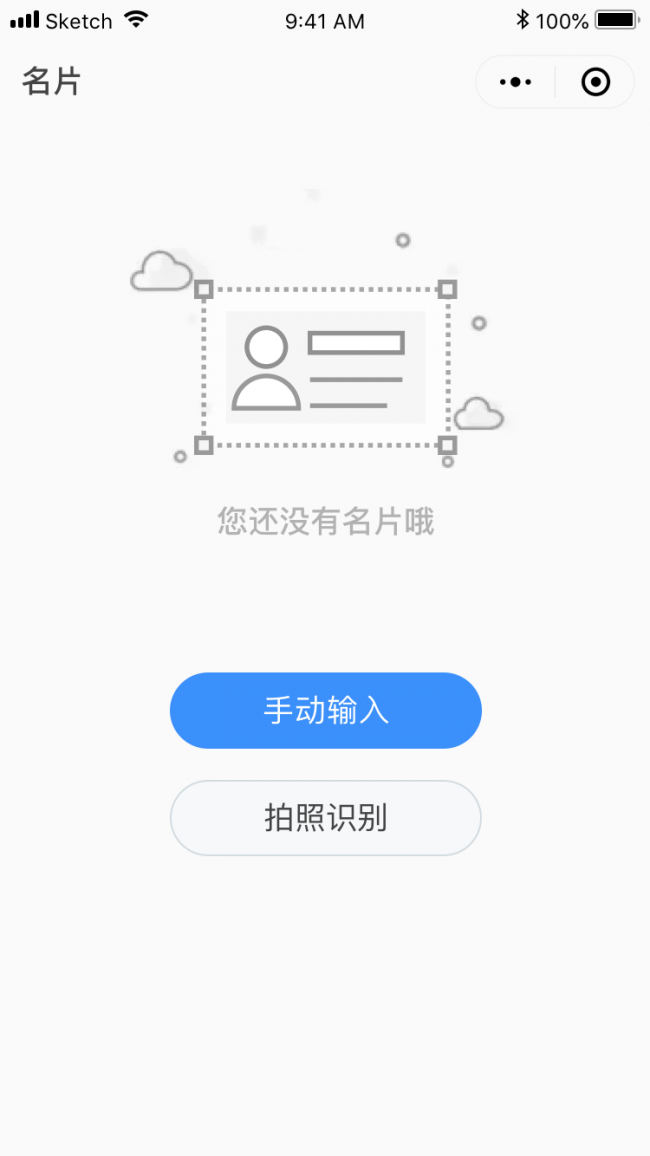650x1156 pixels.
Task: Open the mini program more options menu
Action: click(515, 82)
